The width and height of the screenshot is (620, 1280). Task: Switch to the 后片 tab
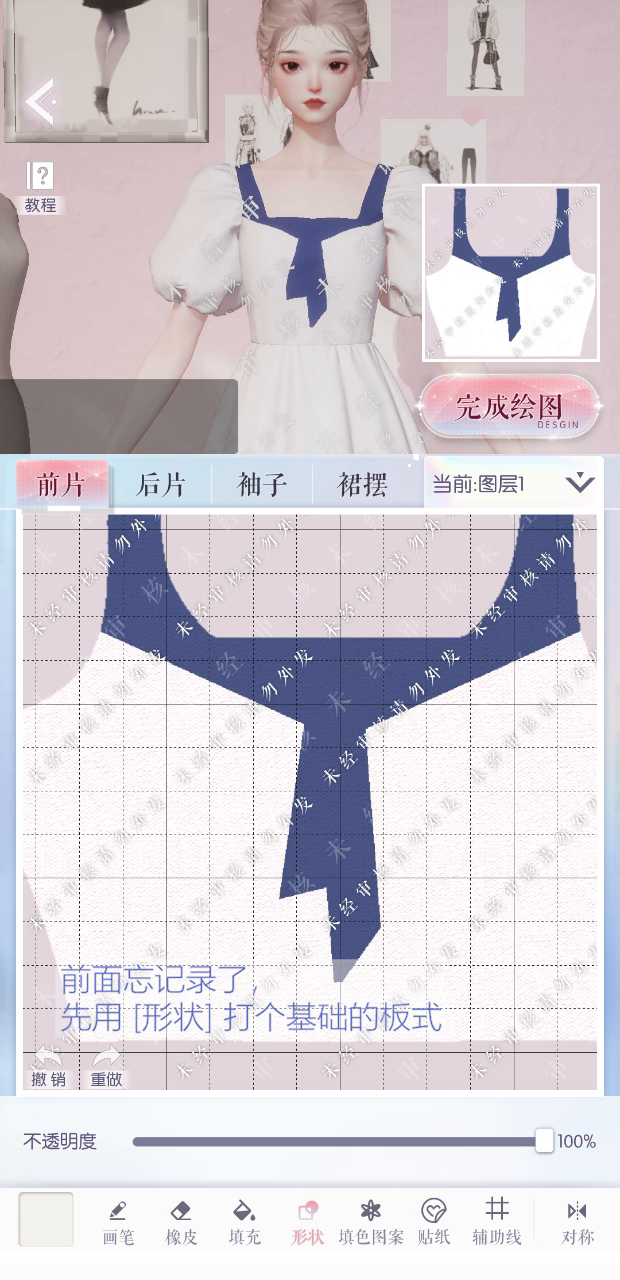click(x=161, y=484)
